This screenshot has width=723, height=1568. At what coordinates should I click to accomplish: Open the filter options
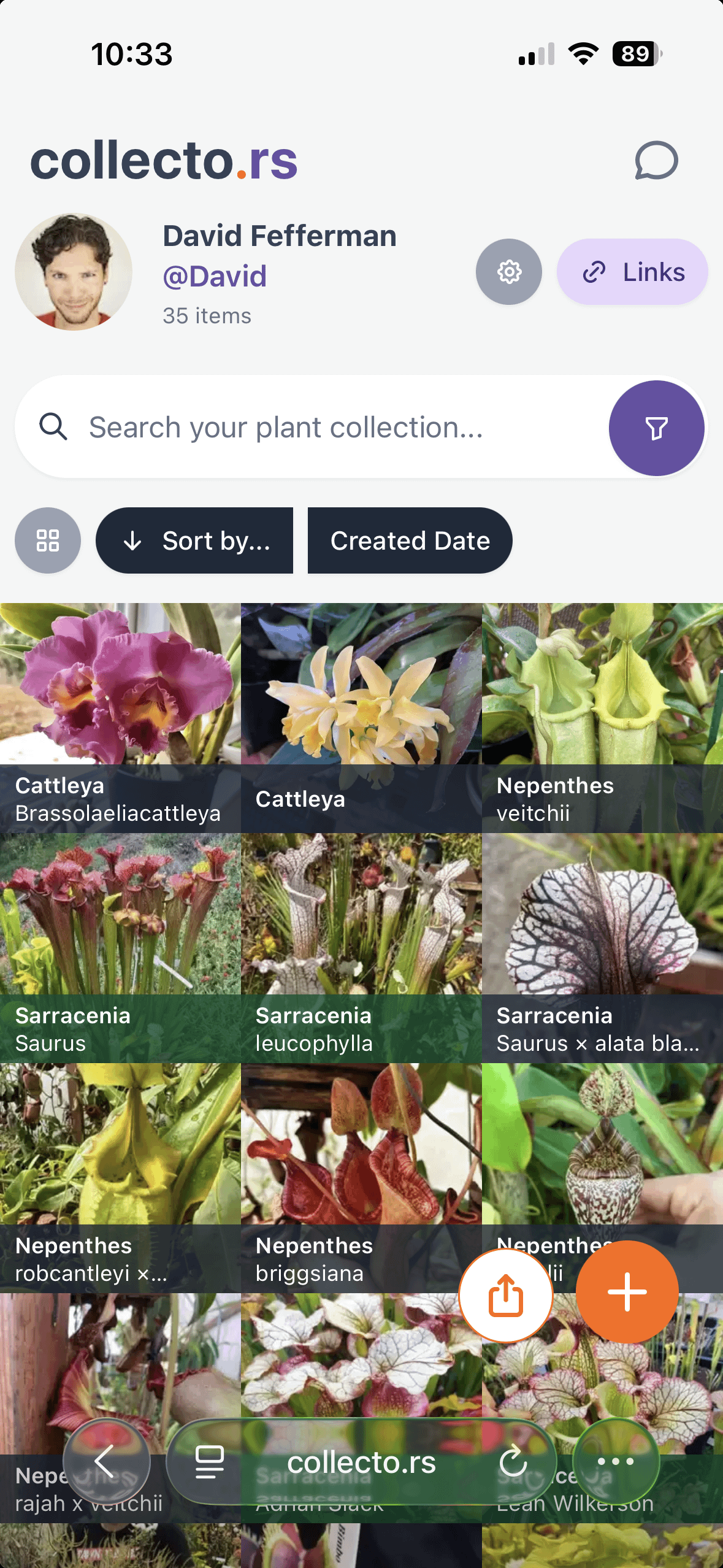click(656, 428)
